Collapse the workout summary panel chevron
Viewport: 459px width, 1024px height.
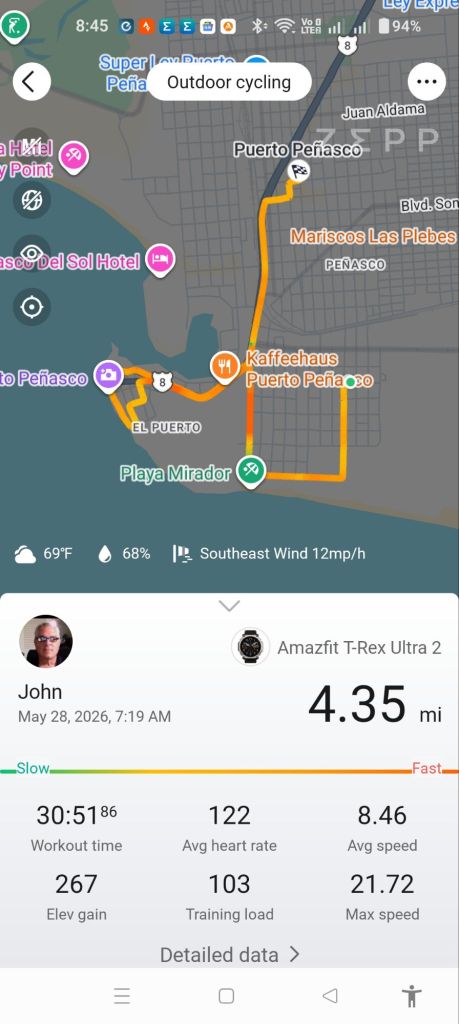[229, 605]
